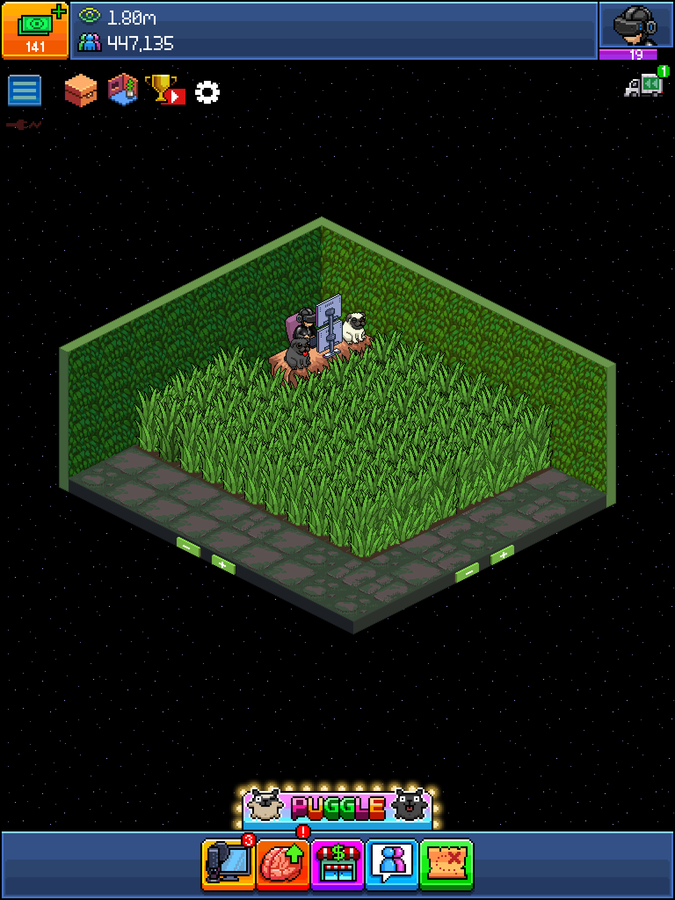The height and width of the screenshot is (900, 675).
Task: Open the trophy video rewards icon
Action: 166,90
